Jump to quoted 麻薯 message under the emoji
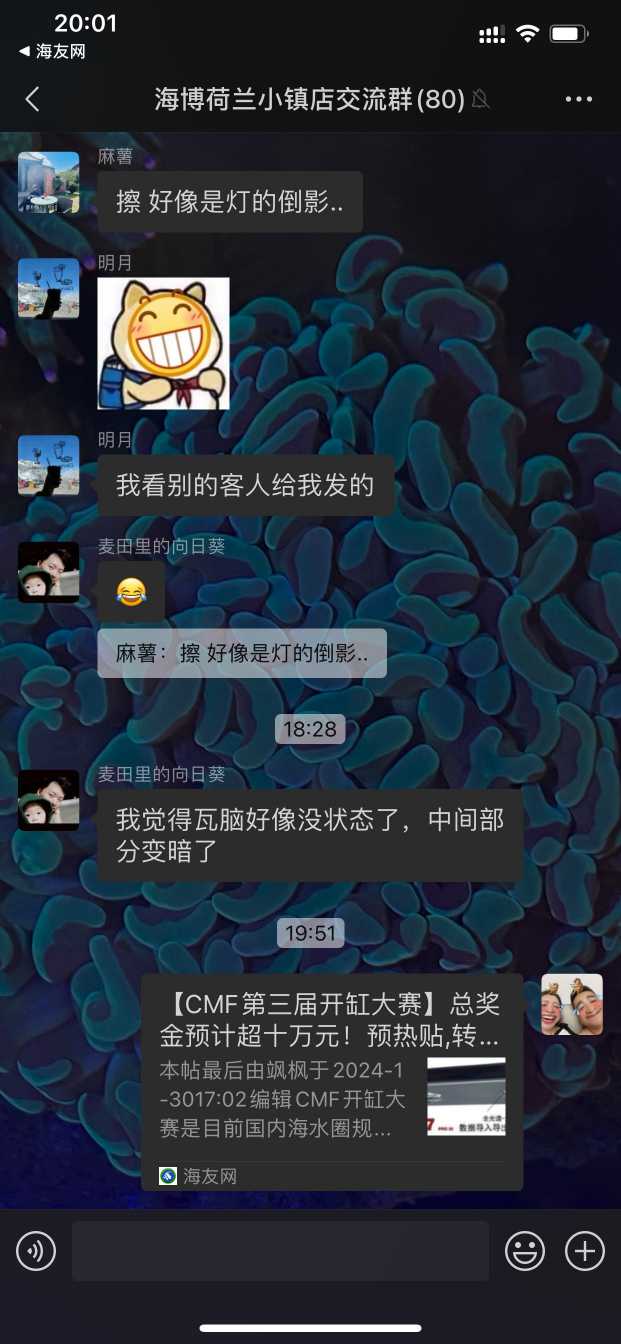Screen dimensions: 621x1344 (x=242, y=654)
